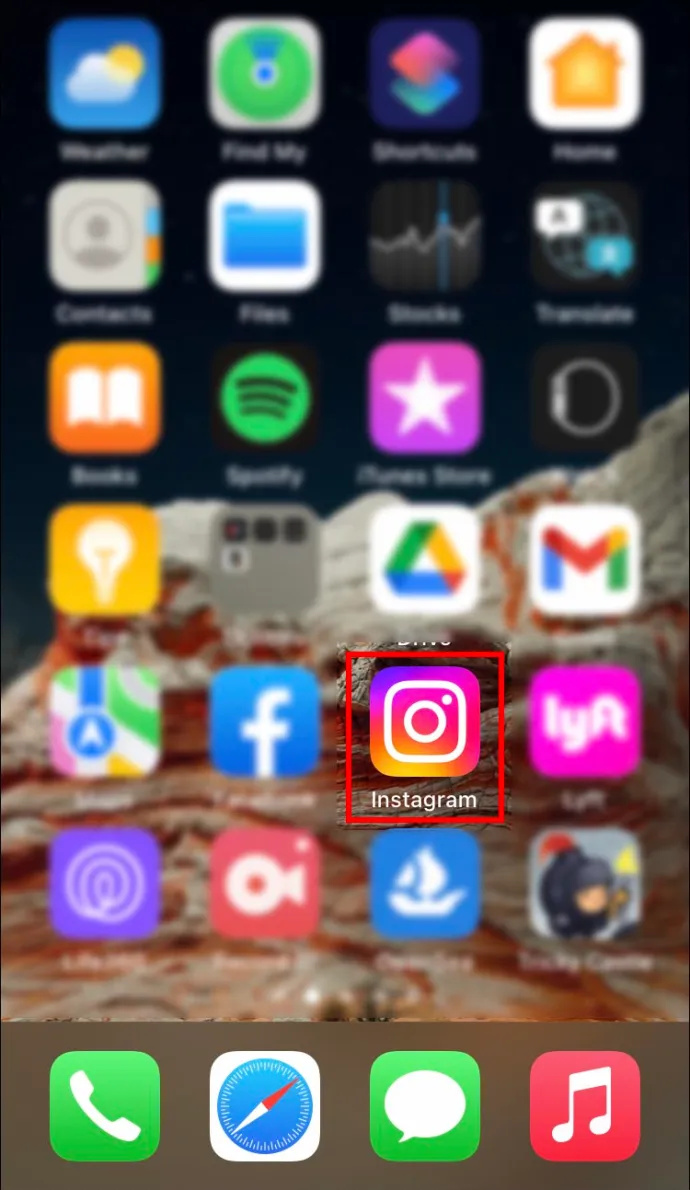Open the Facebook app
Image resolution: width=690 pixels, height=1190 pixels.
pyautogui.click(x=265, y=722)
